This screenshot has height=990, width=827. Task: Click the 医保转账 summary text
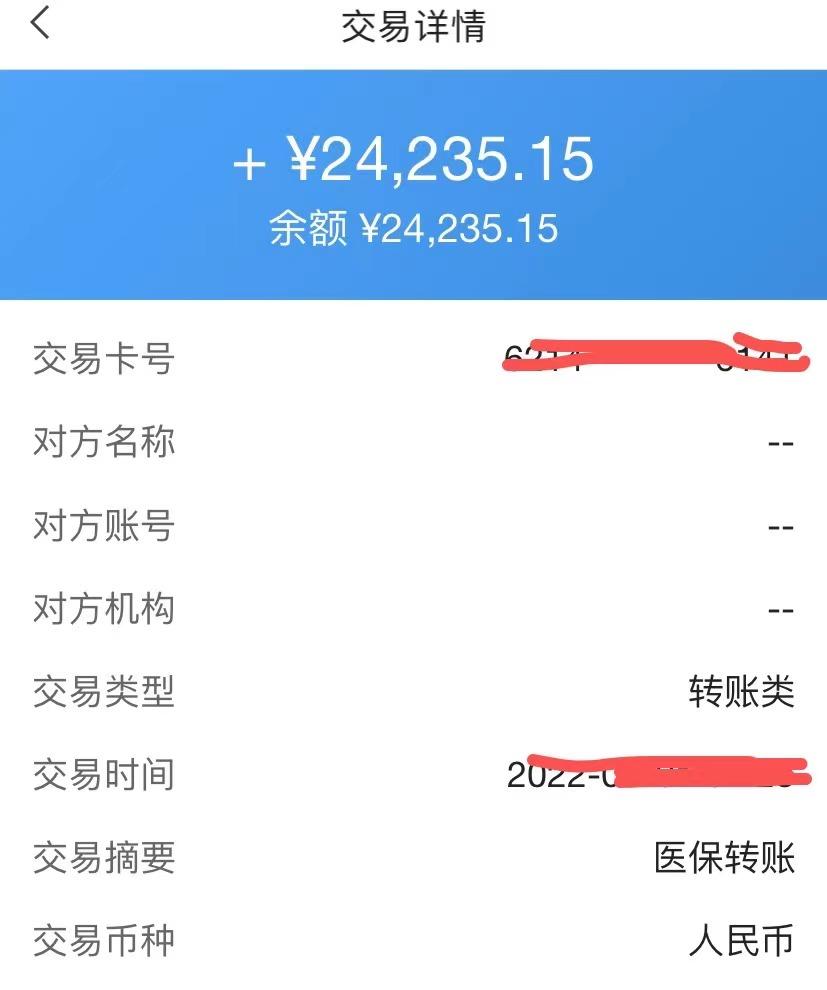click(723, 854)
